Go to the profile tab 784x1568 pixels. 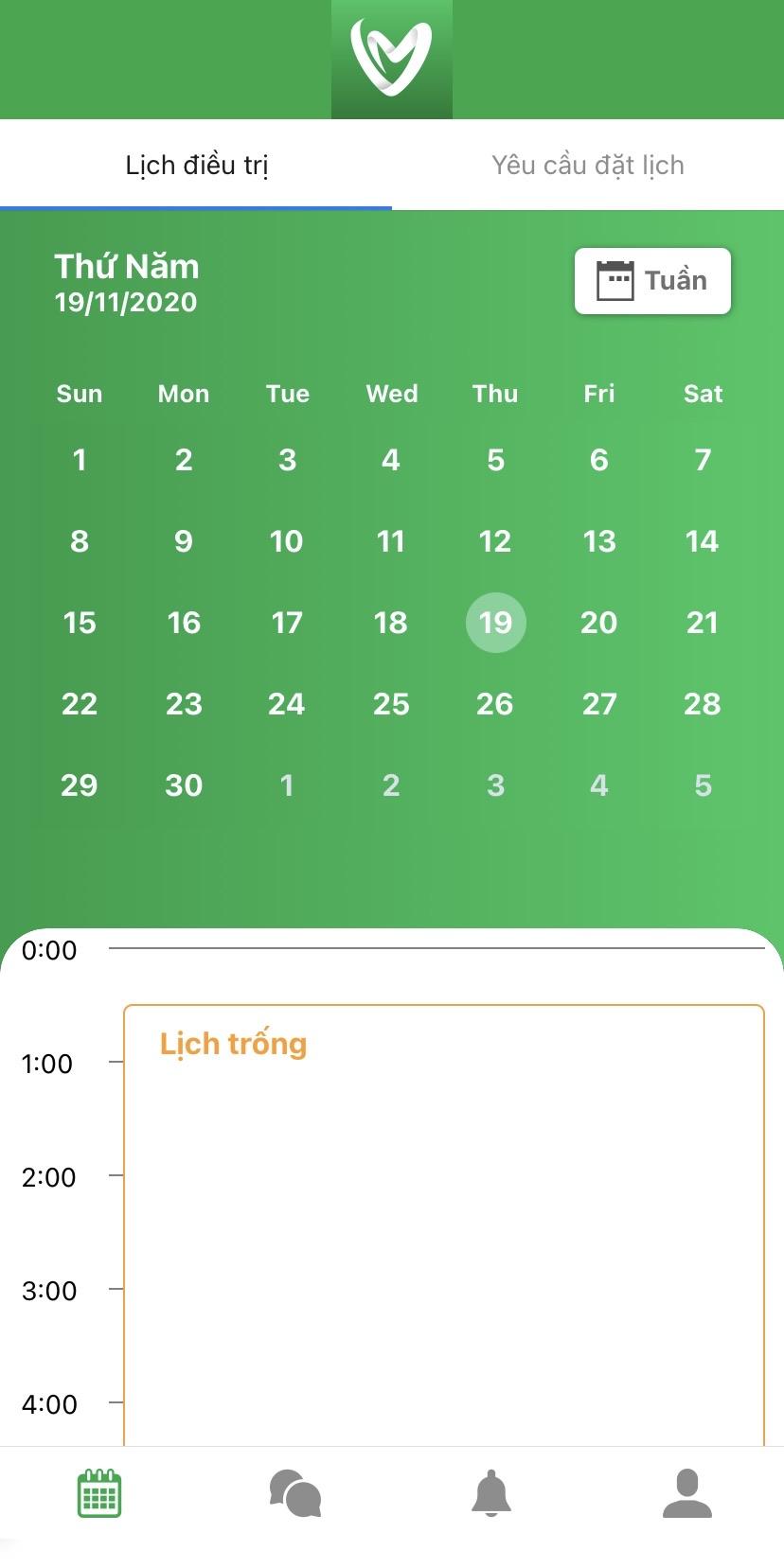[x=687, y=1493]
